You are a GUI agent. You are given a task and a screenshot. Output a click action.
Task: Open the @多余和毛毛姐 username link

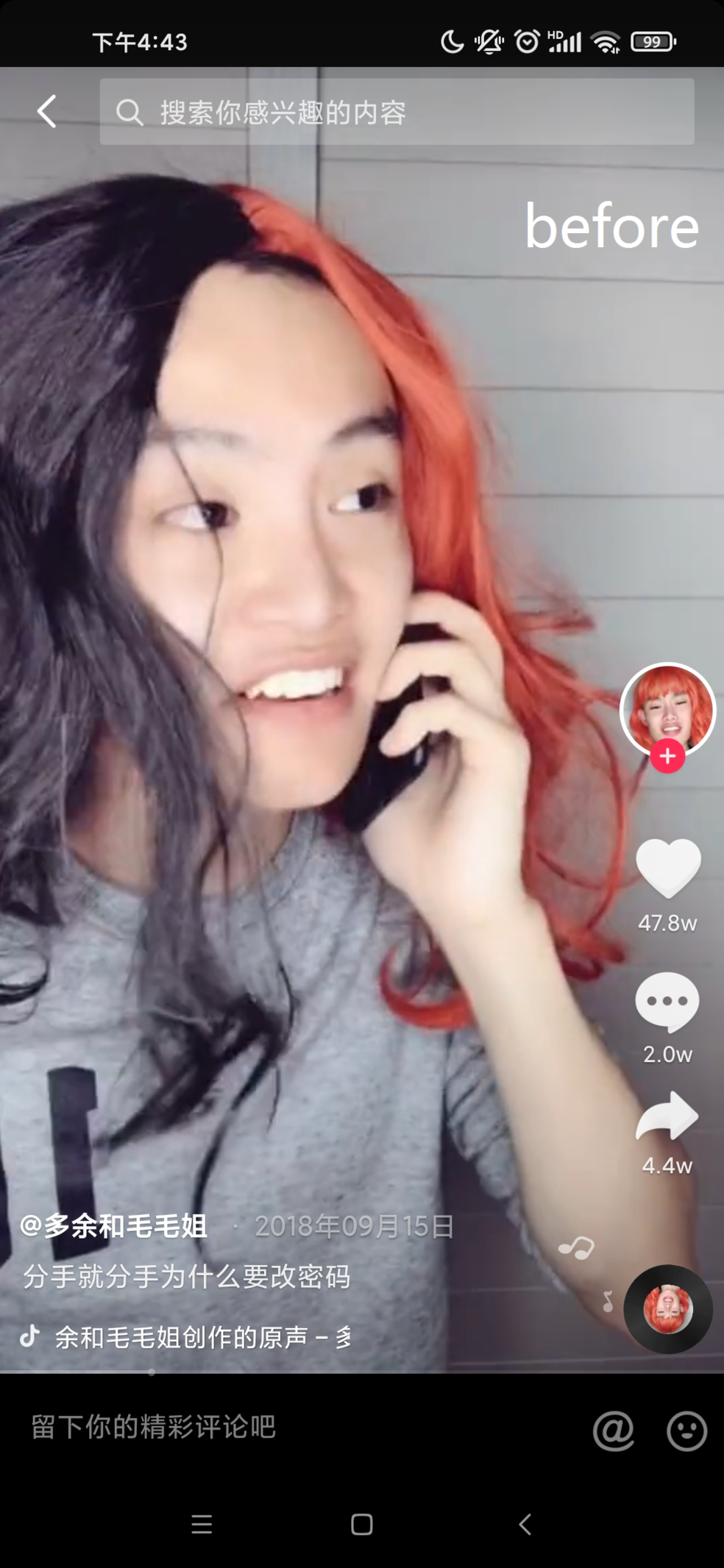[114, 1226]
